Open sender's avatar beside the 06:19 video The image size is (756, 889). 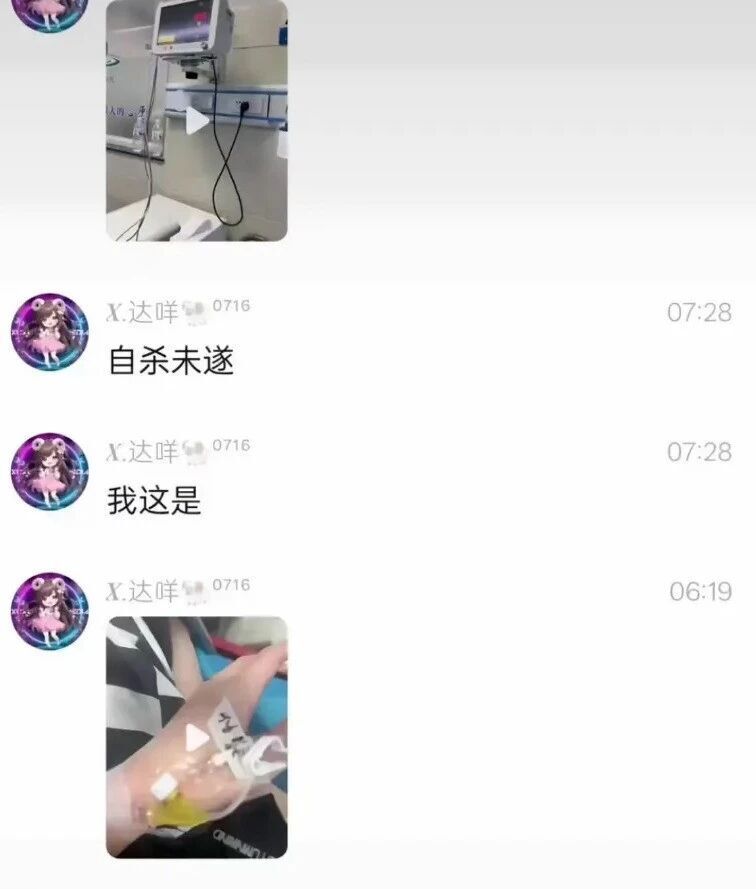point(49,612)
